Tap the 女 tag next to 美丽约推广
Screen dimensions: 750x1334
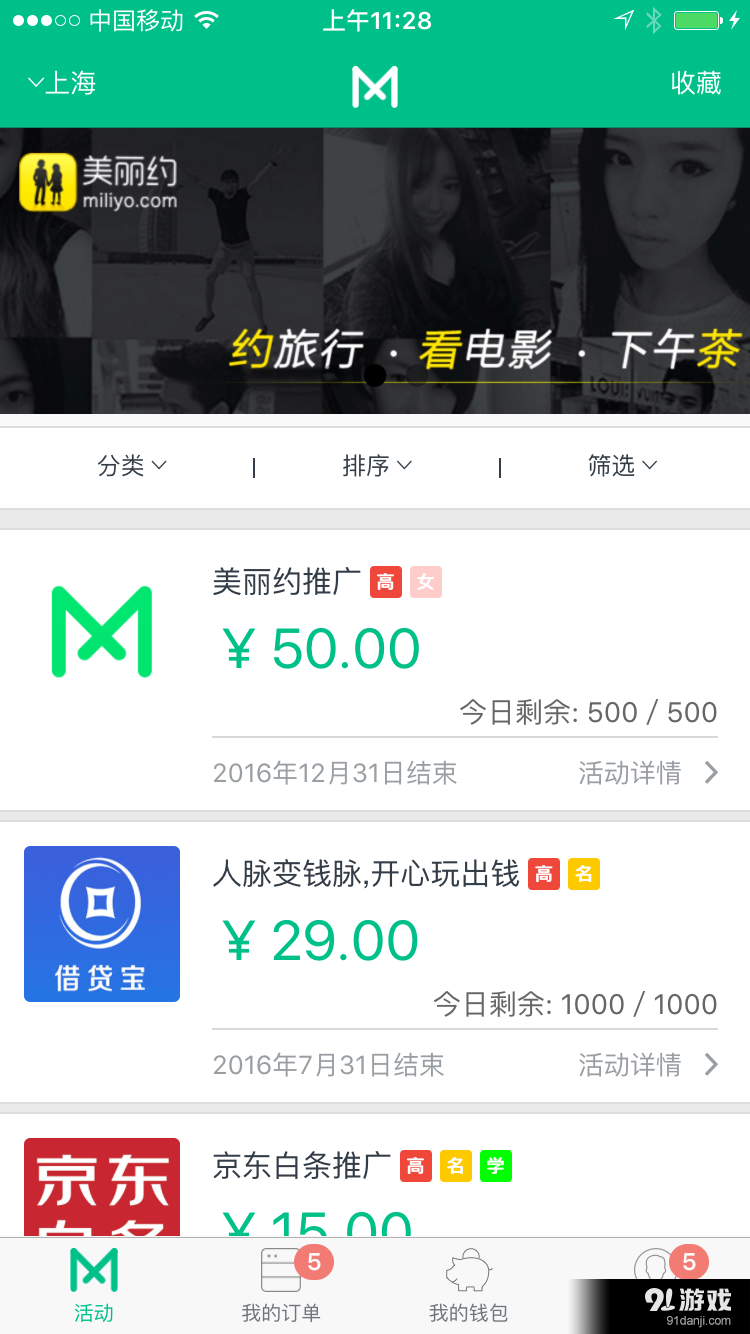[x=427, y=582]
